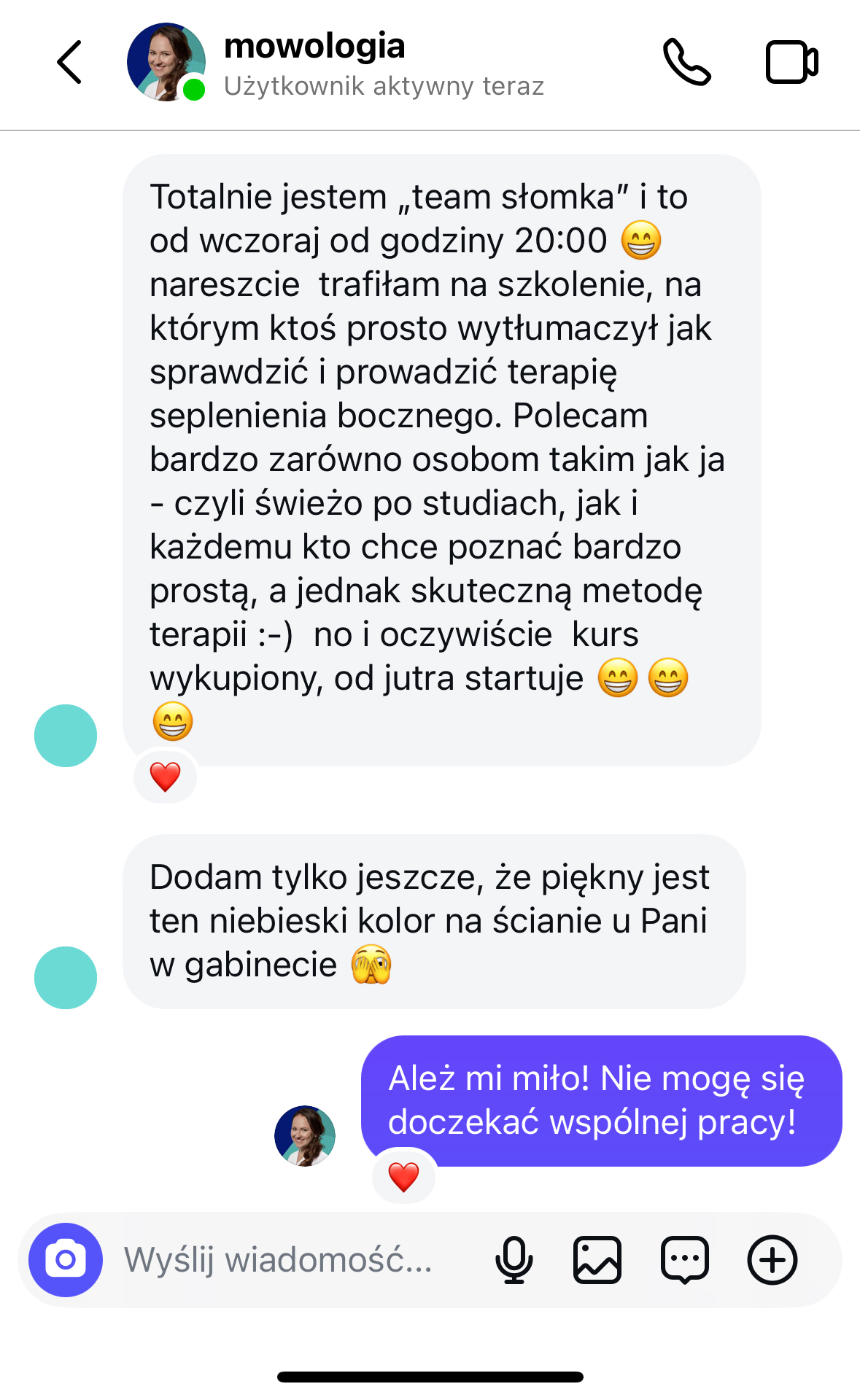Open the sticker and GIF chat icon

684,1259
